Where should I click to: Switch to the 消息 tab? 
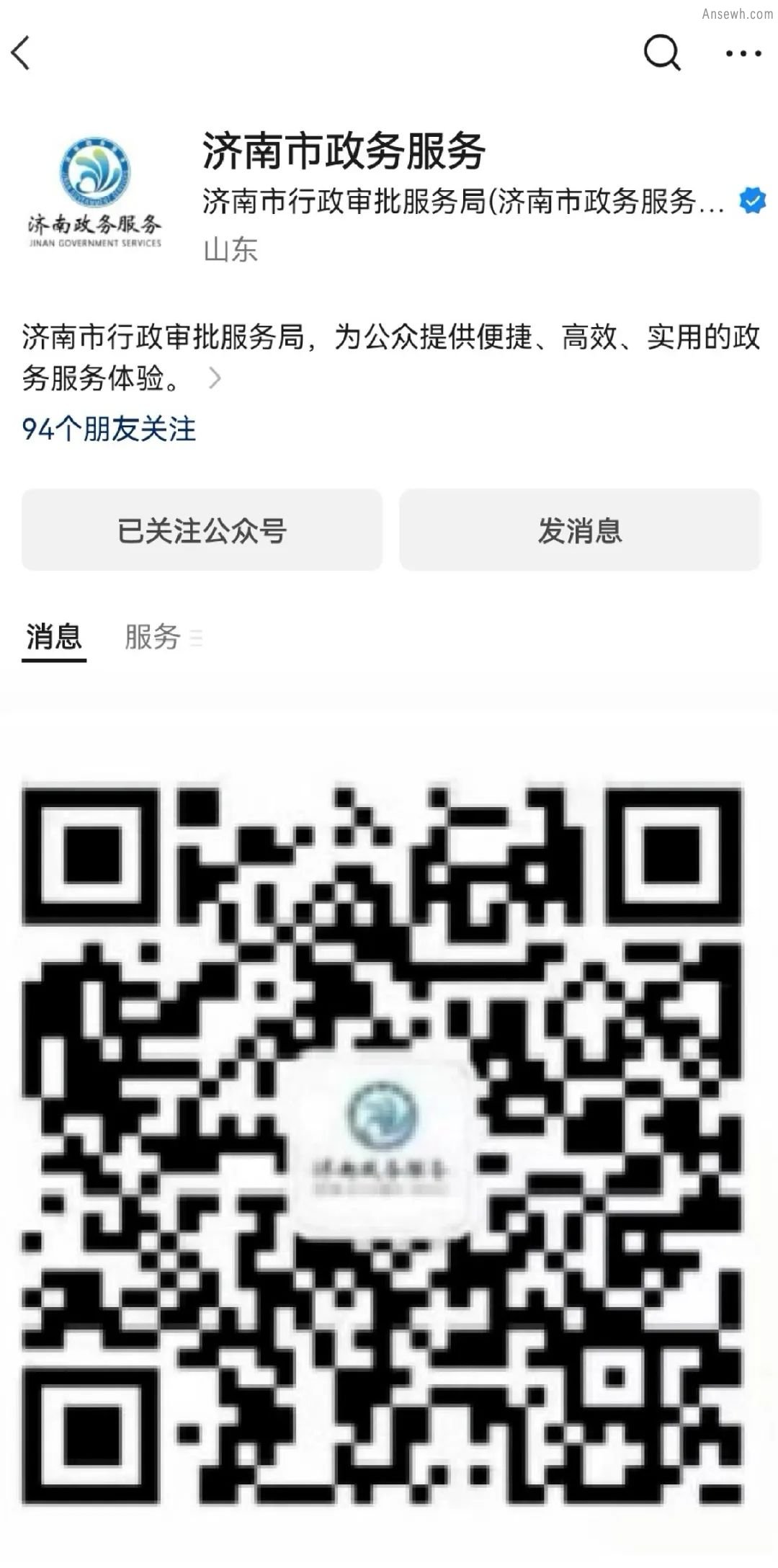tap(54, 637)
